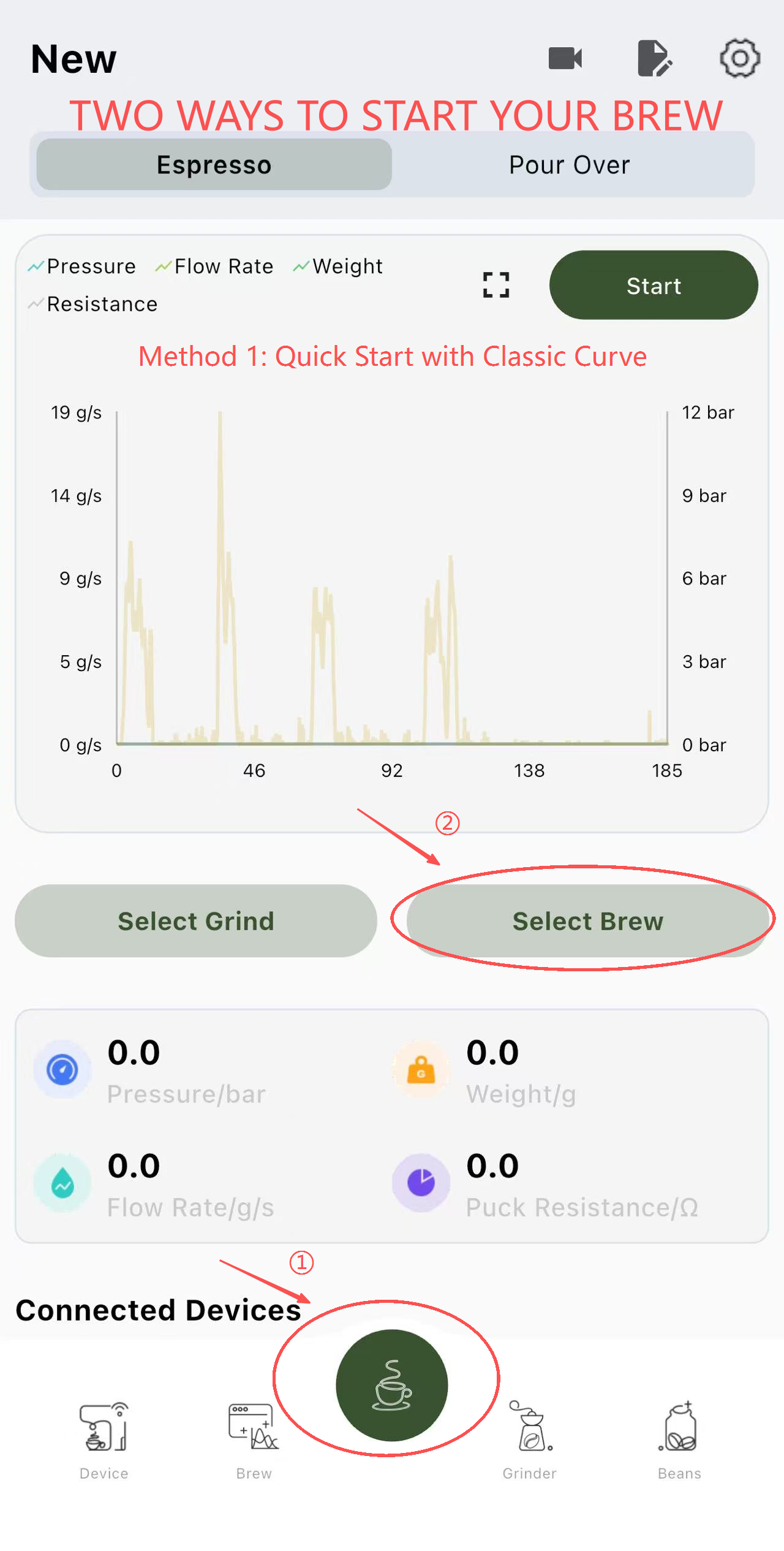Screen dimensions: 784x1551
Task: Tap the green coffee cup button
Action: (392, 1385)
